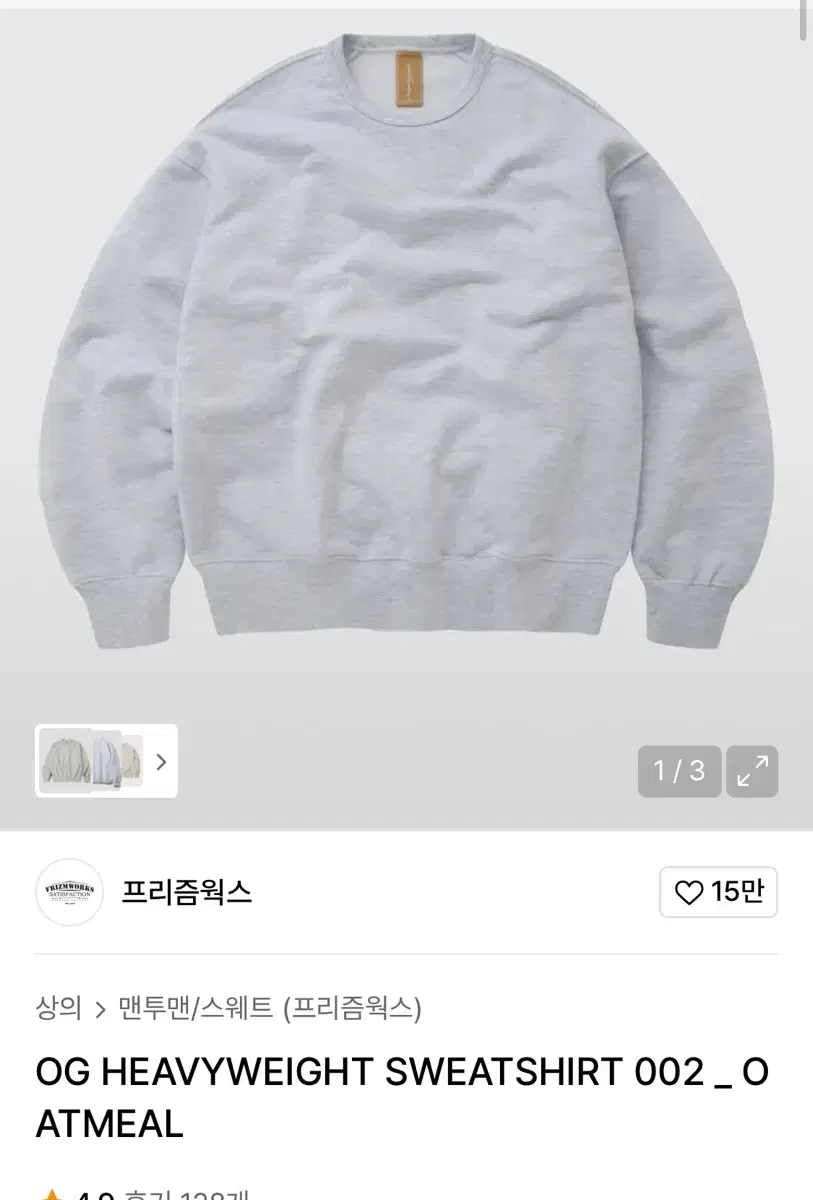Select the first gray sweatshirt thumbnail
Screen dimensions: 813x1200
[66, 762]
